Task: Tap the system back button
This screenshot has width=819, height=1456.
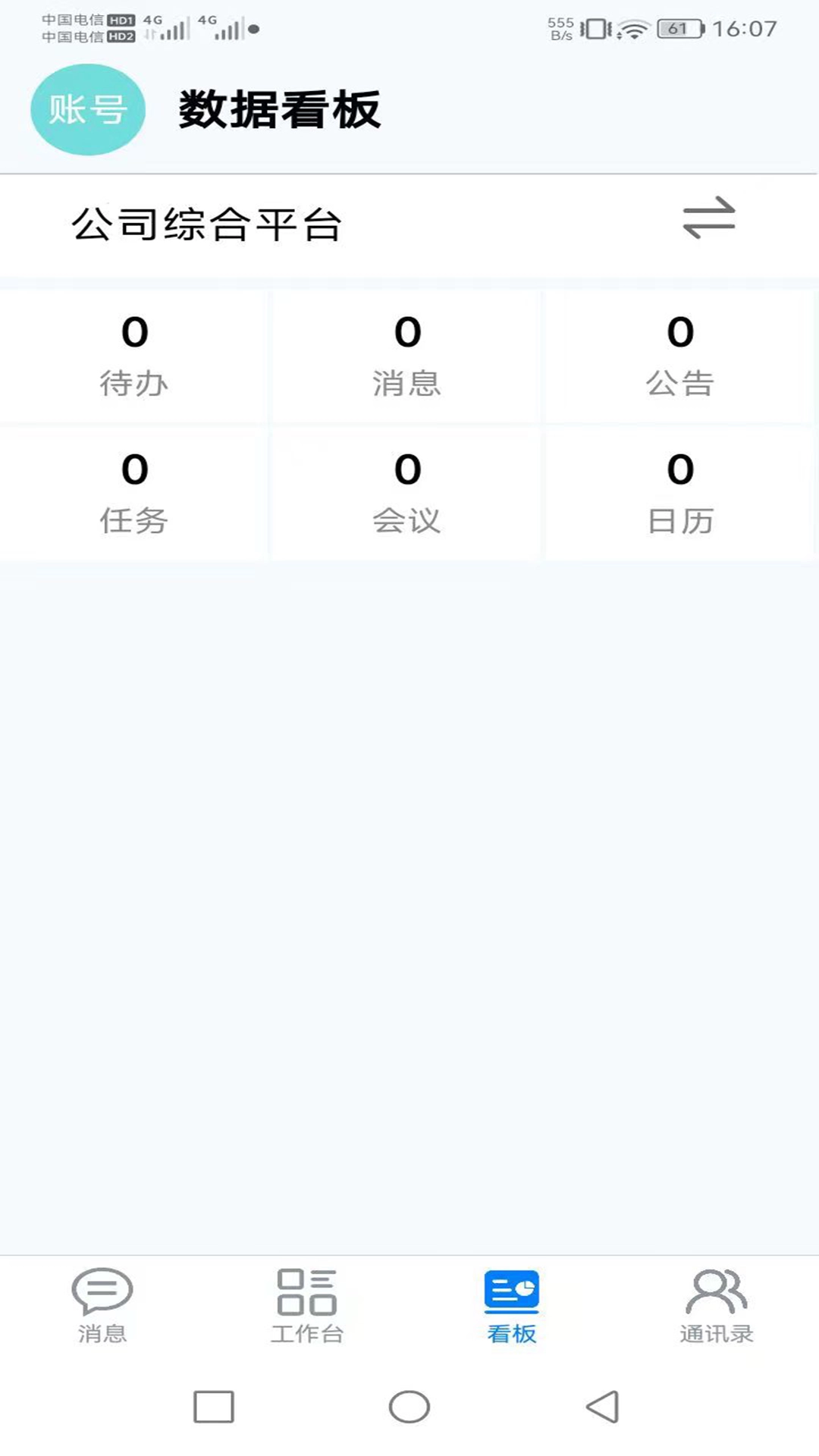Action: (604, 1407)
